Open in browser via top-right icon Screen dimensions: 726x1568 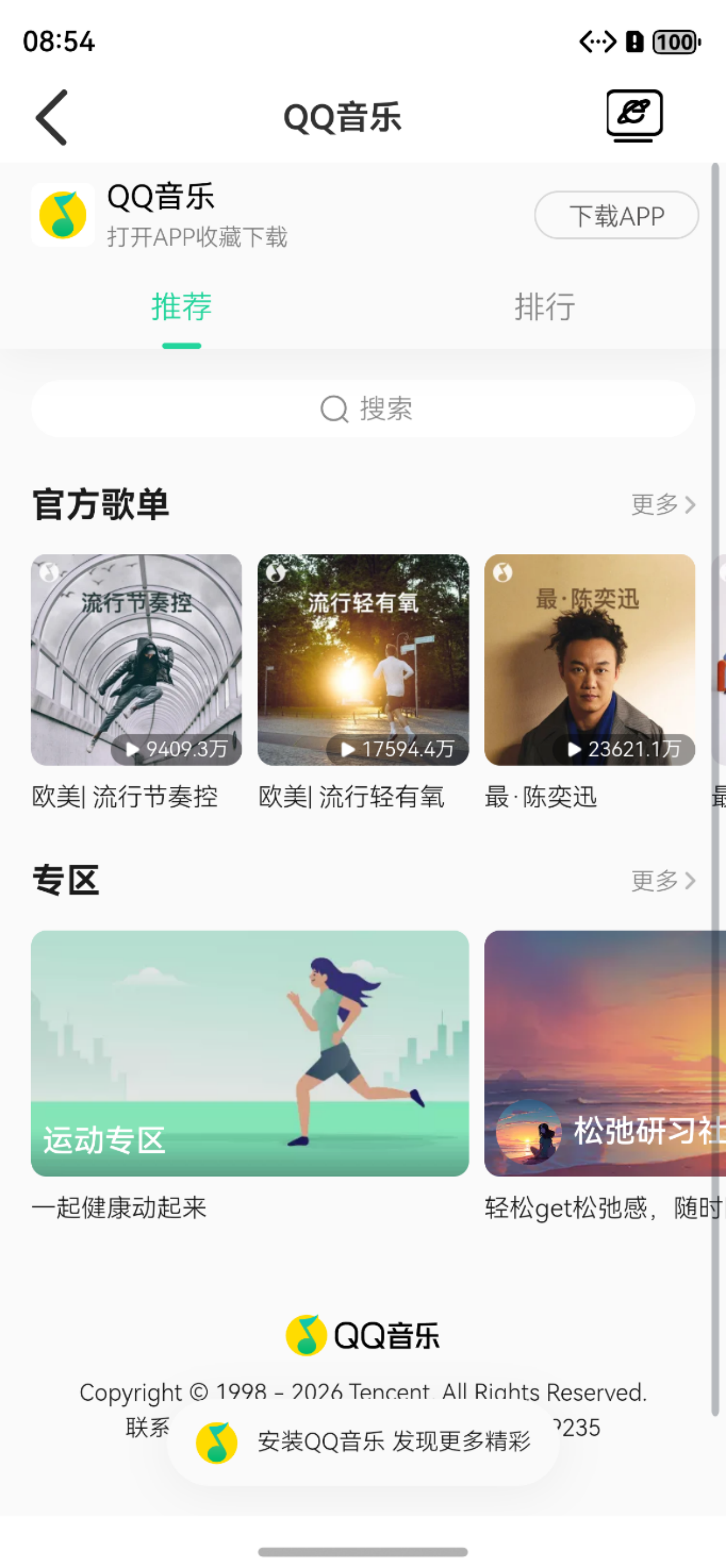click(x=633, y=116)
